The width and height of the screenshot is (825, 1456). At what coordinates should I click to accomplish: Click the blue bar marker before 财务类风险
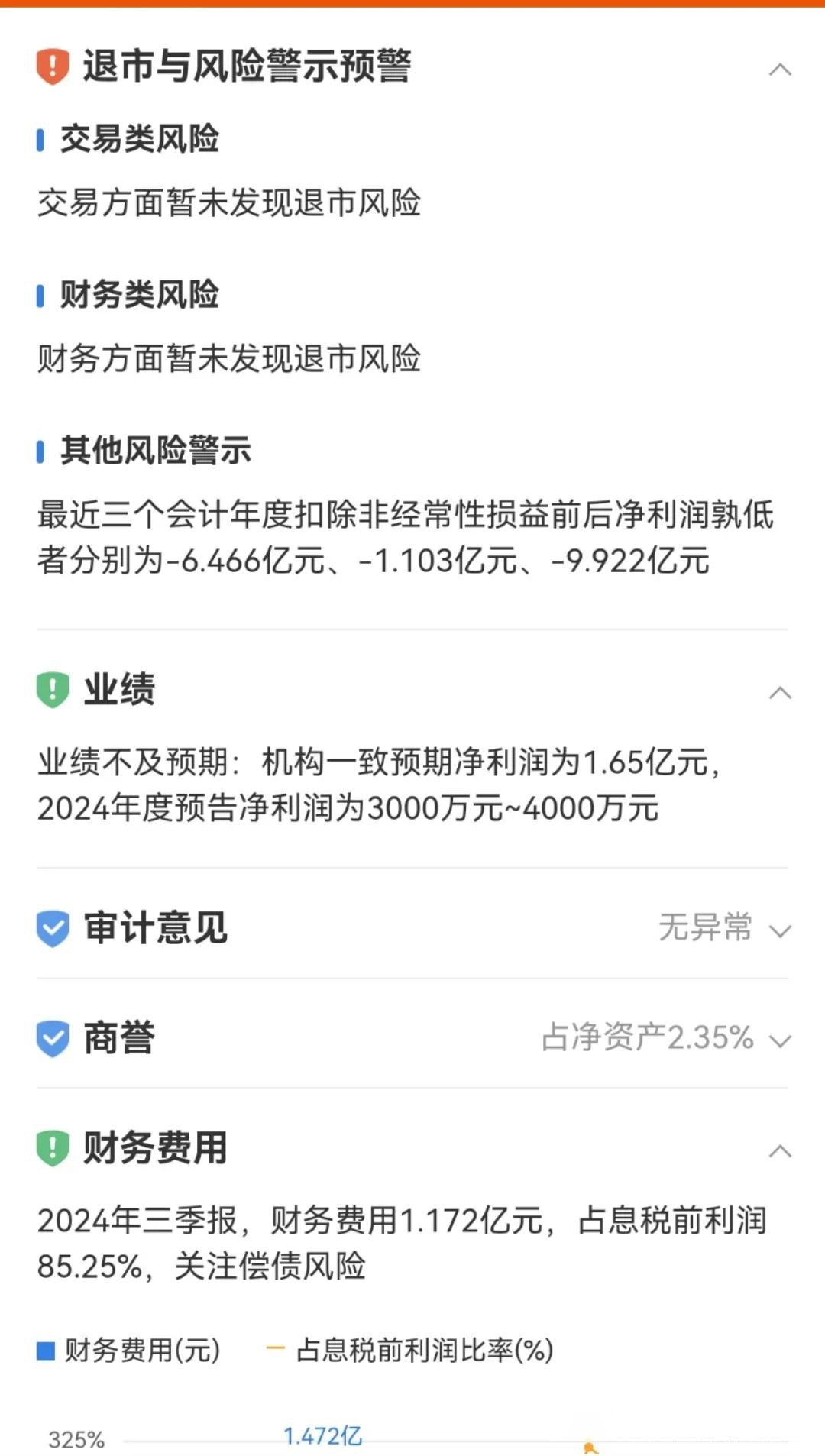(x=40, y=296)
